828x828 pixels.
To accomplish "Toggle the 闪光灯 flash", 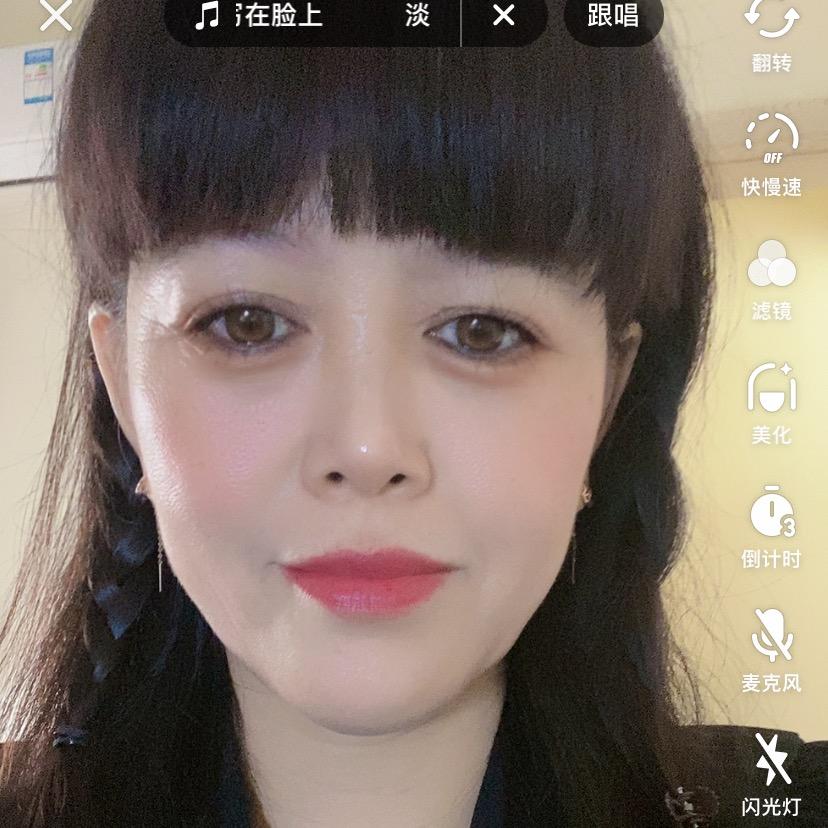I will tap(771, 772).
